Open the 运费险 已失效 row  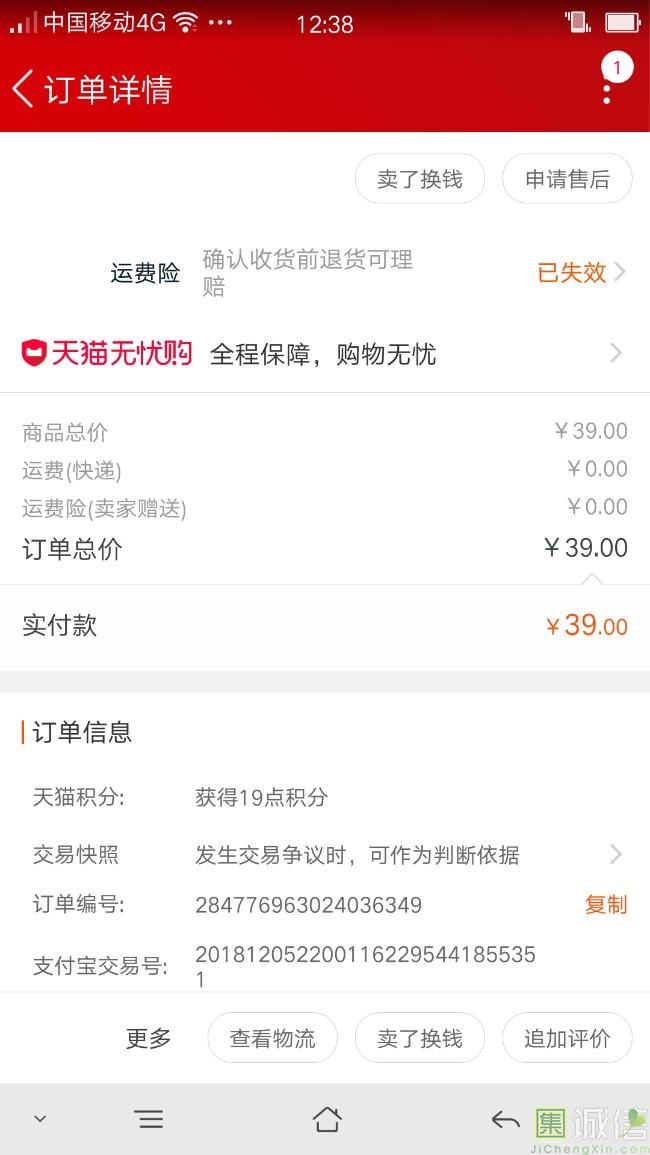325,273
